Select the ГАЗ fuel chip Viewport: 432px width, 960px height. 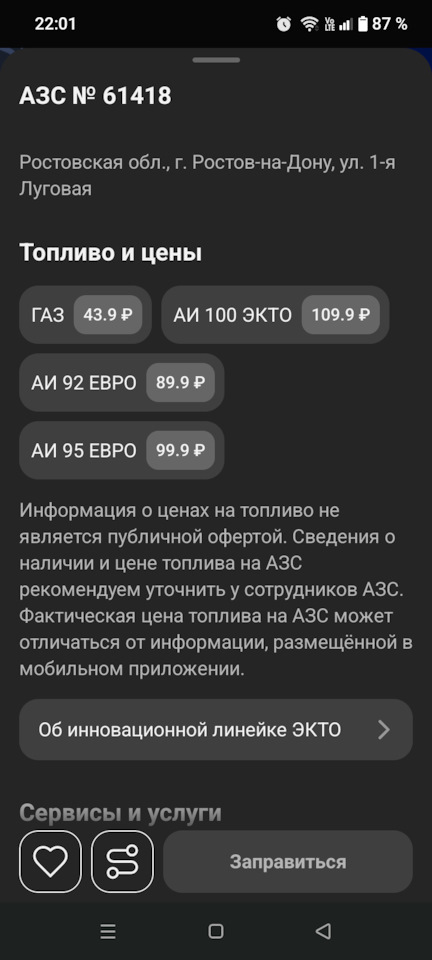[x=86, y=315]
